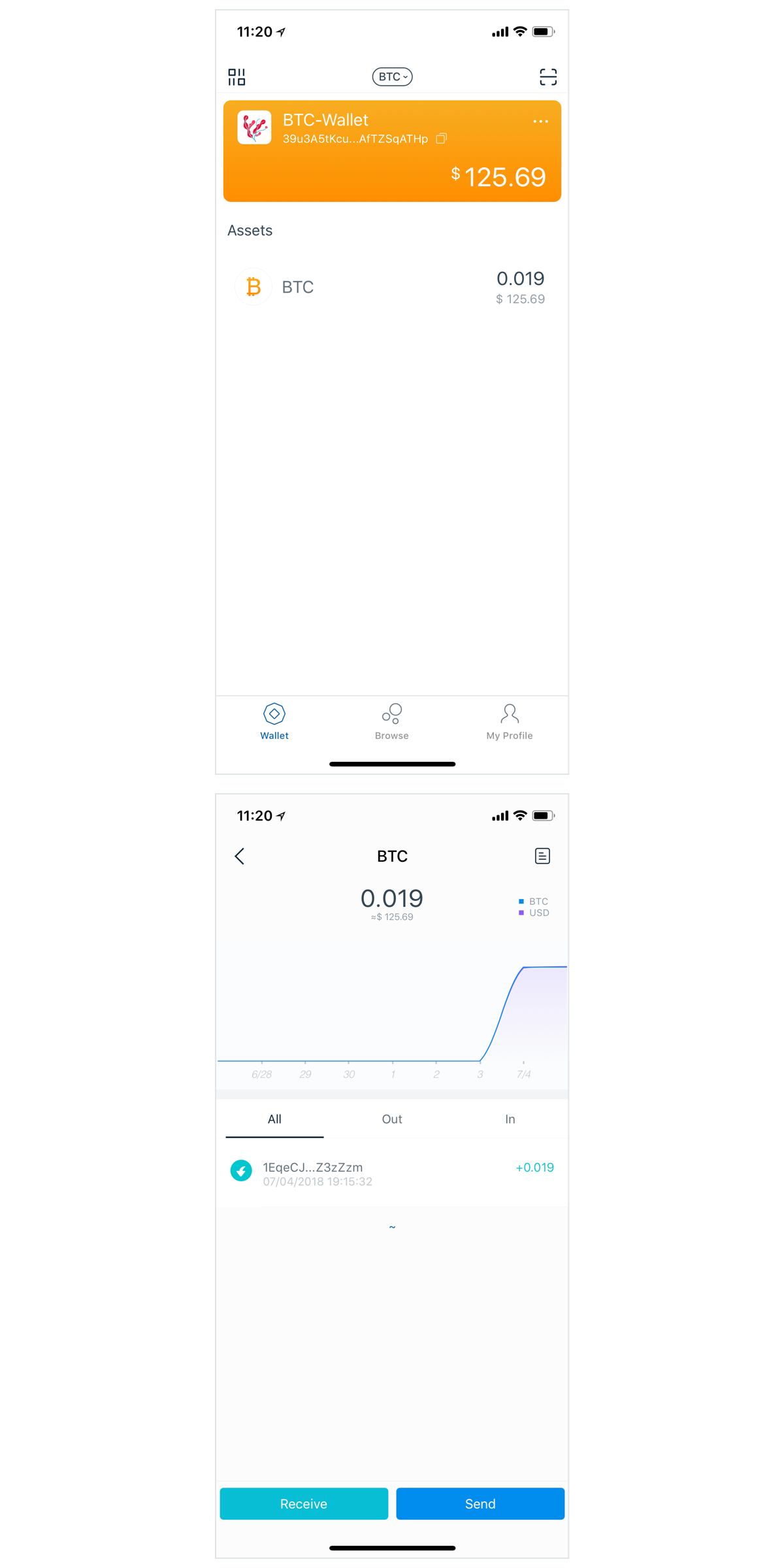Copy the BTC-Wallet address

[442, 139]
